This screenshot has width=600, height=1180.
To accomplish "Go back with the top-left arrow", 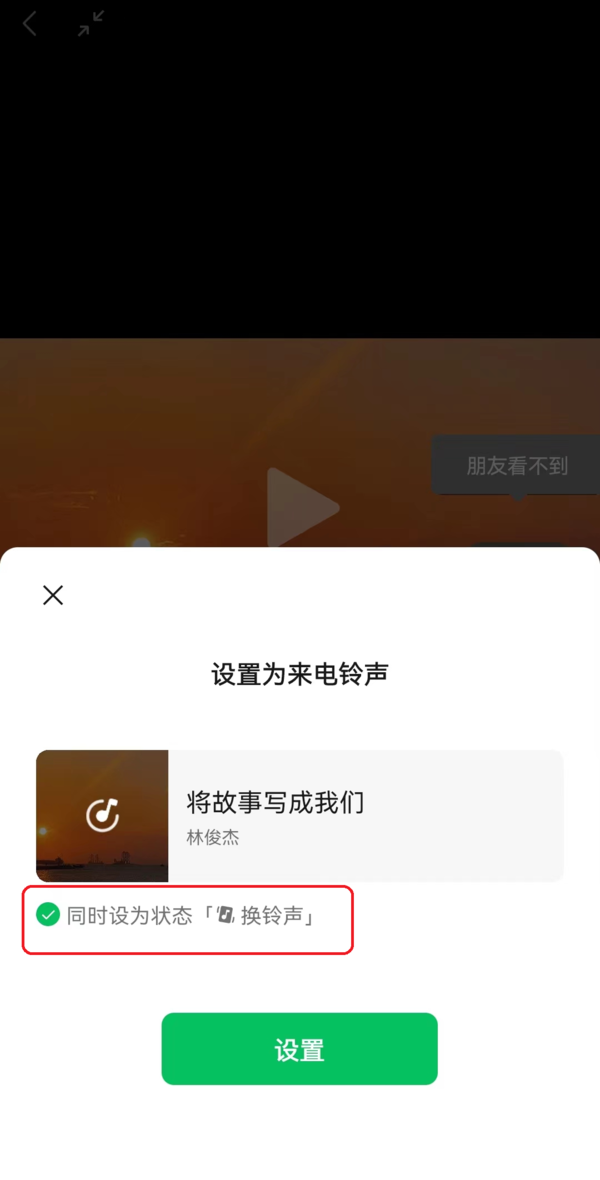I will 30,25.
